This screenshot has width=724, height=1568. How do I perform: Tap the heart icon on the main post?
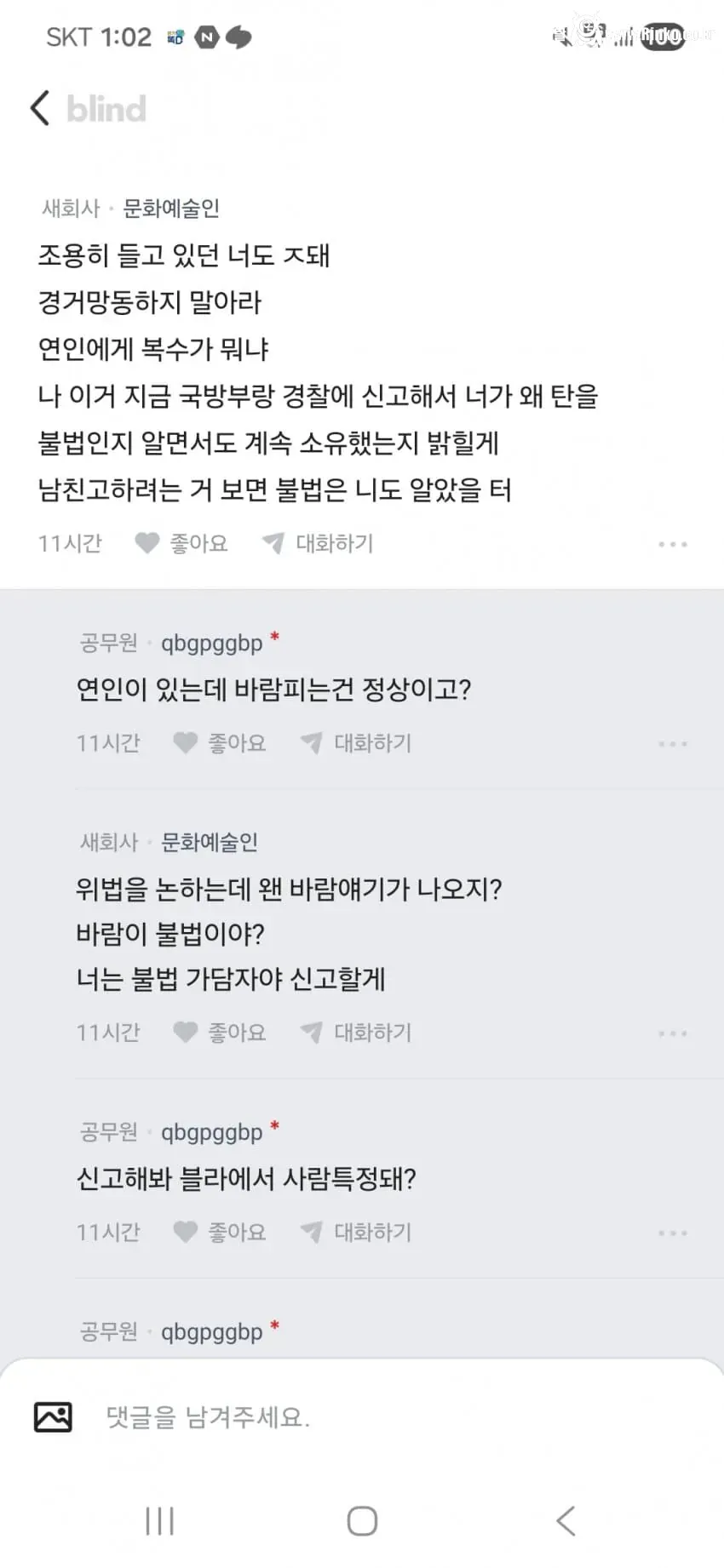click(147, 543)
